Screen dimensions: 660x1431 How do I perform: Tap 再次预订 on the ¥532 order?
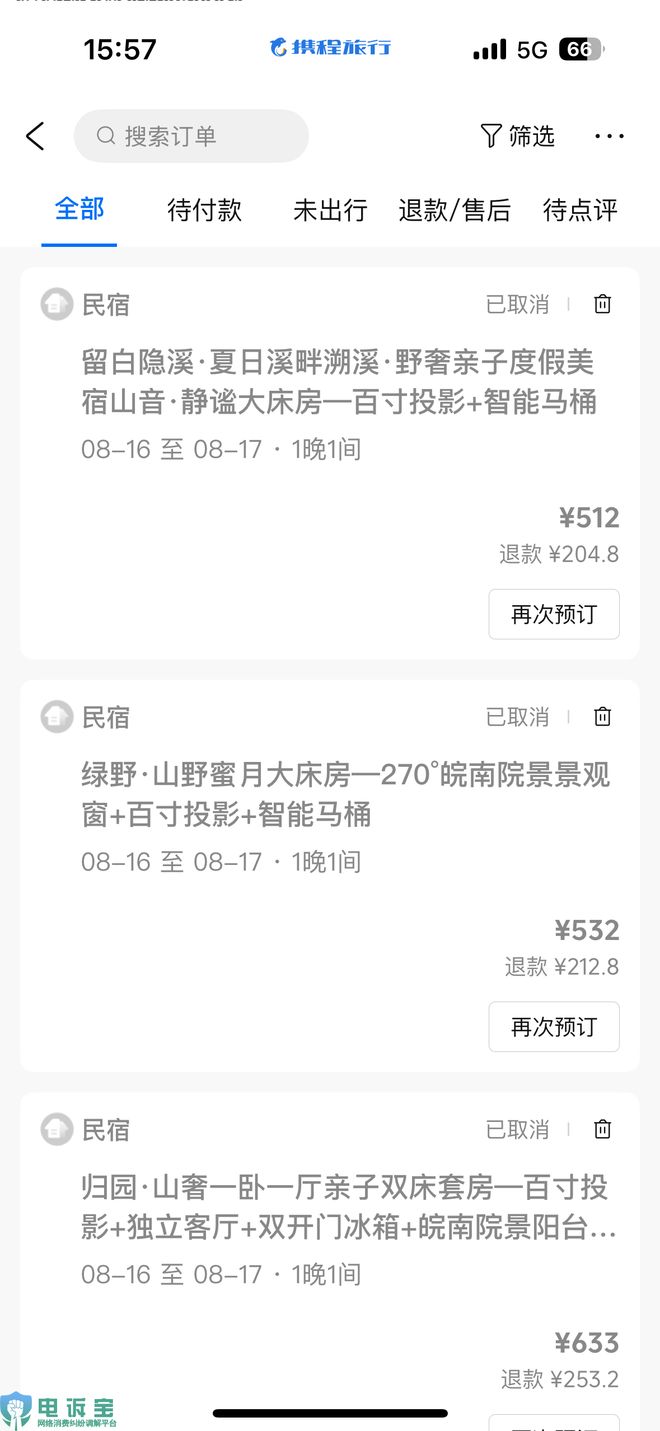coord(554,1026)
